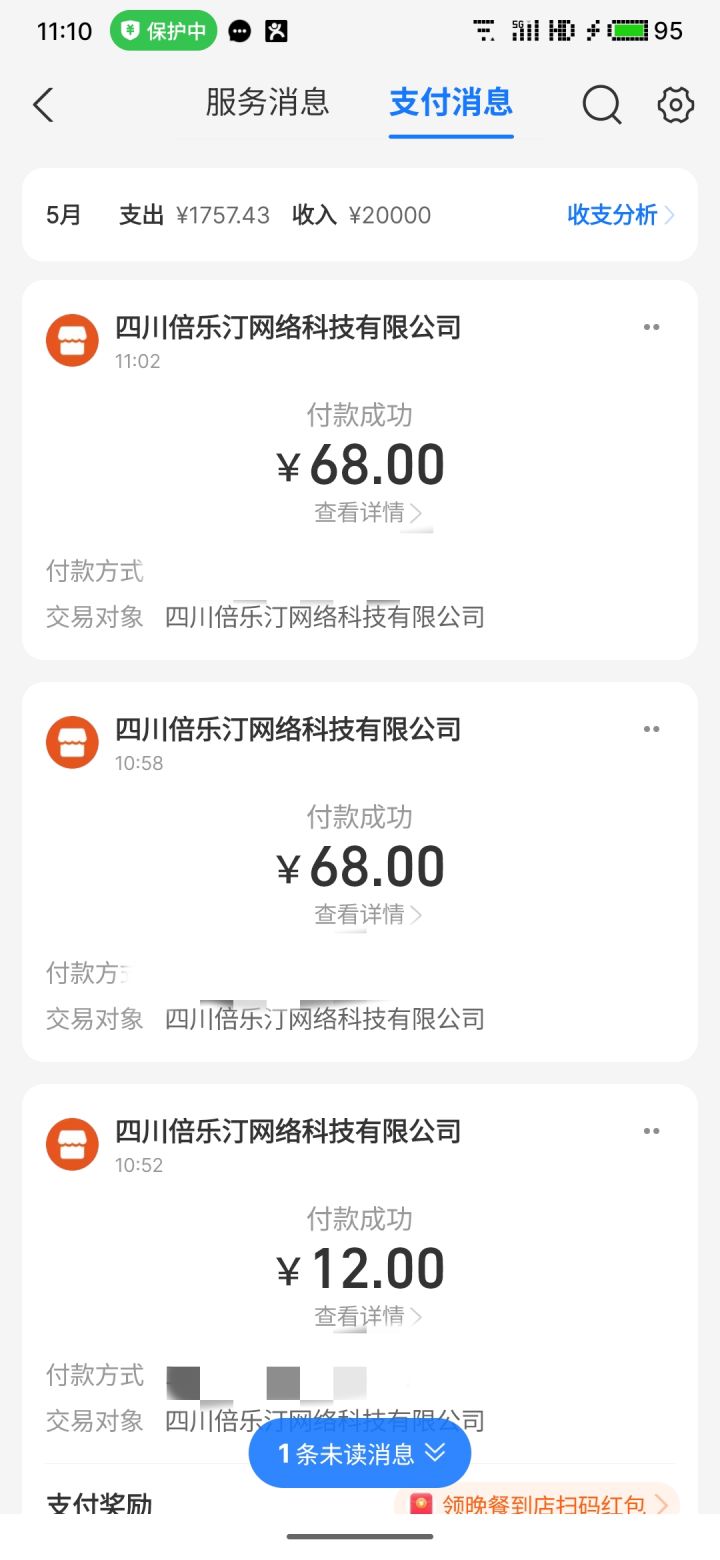720x1560 pixels.
Task: Tap the store icon beside the 10:58 message
Action: point(71,742)
